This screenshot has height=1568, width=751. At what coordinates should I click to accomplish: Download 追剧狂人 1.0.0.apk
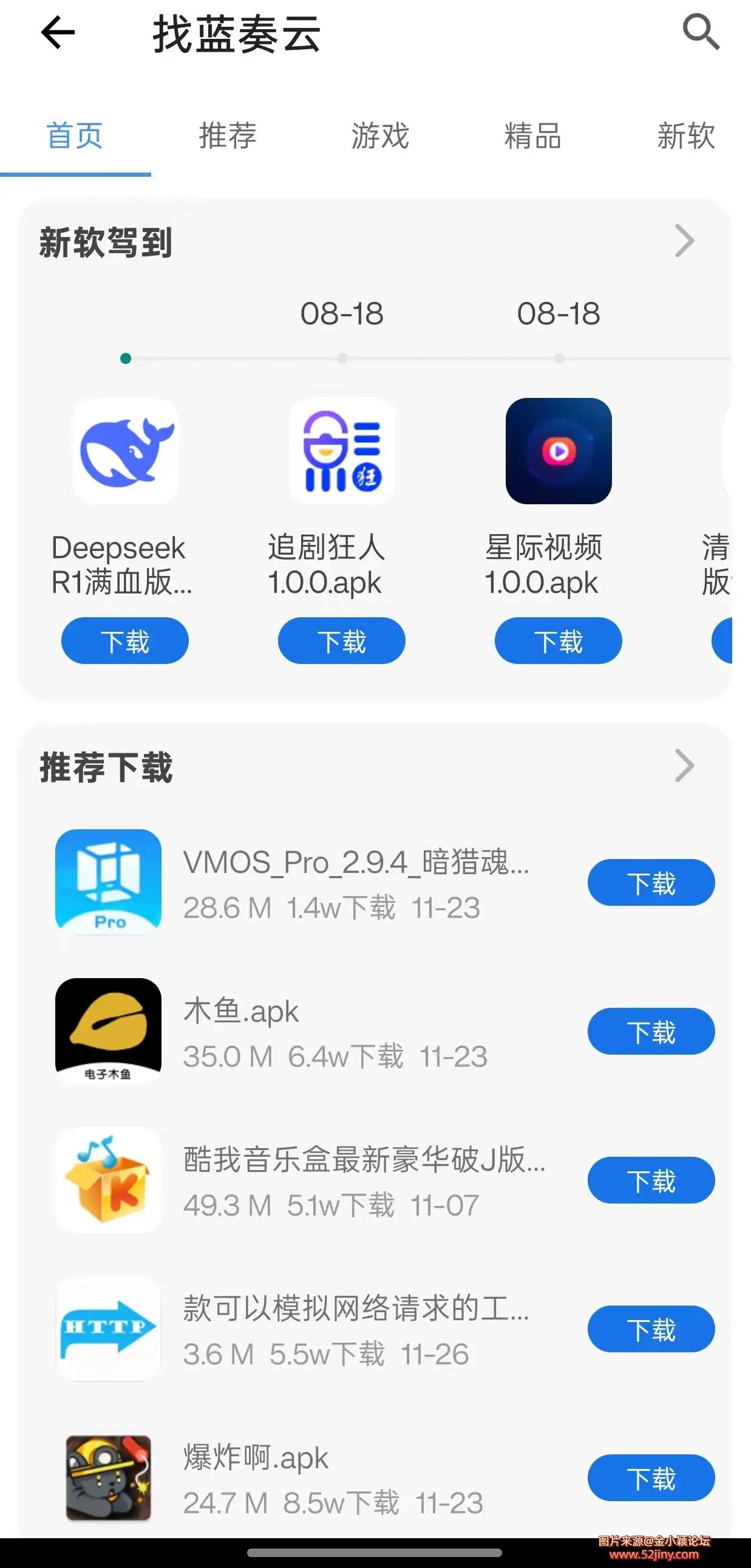(x=342, y=641)
